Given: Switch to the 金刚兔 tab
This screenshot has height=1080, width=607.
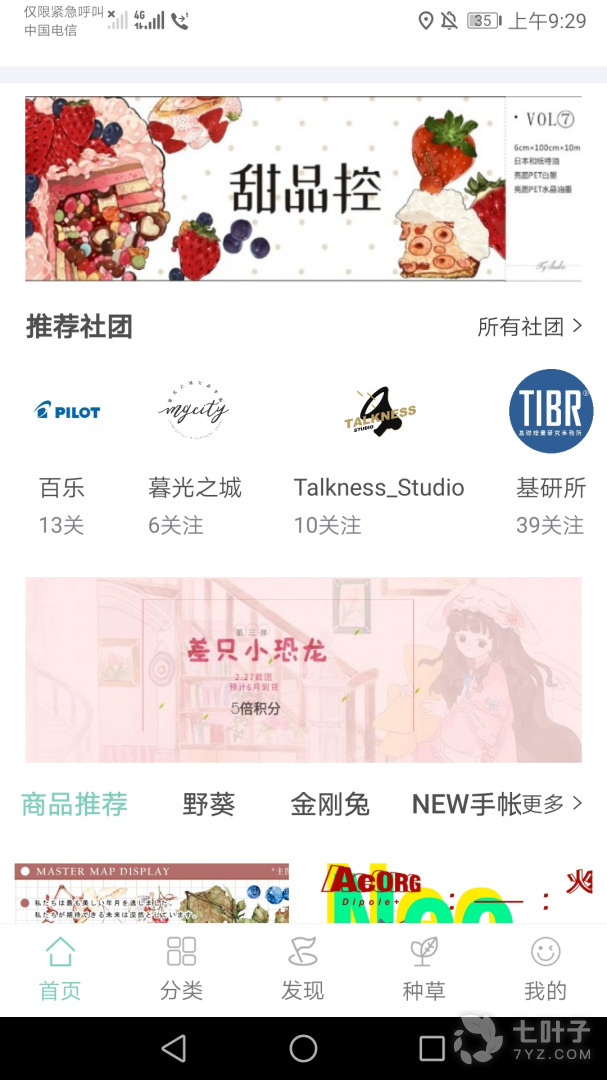Looking at the screenshot, I should (330, 804).
